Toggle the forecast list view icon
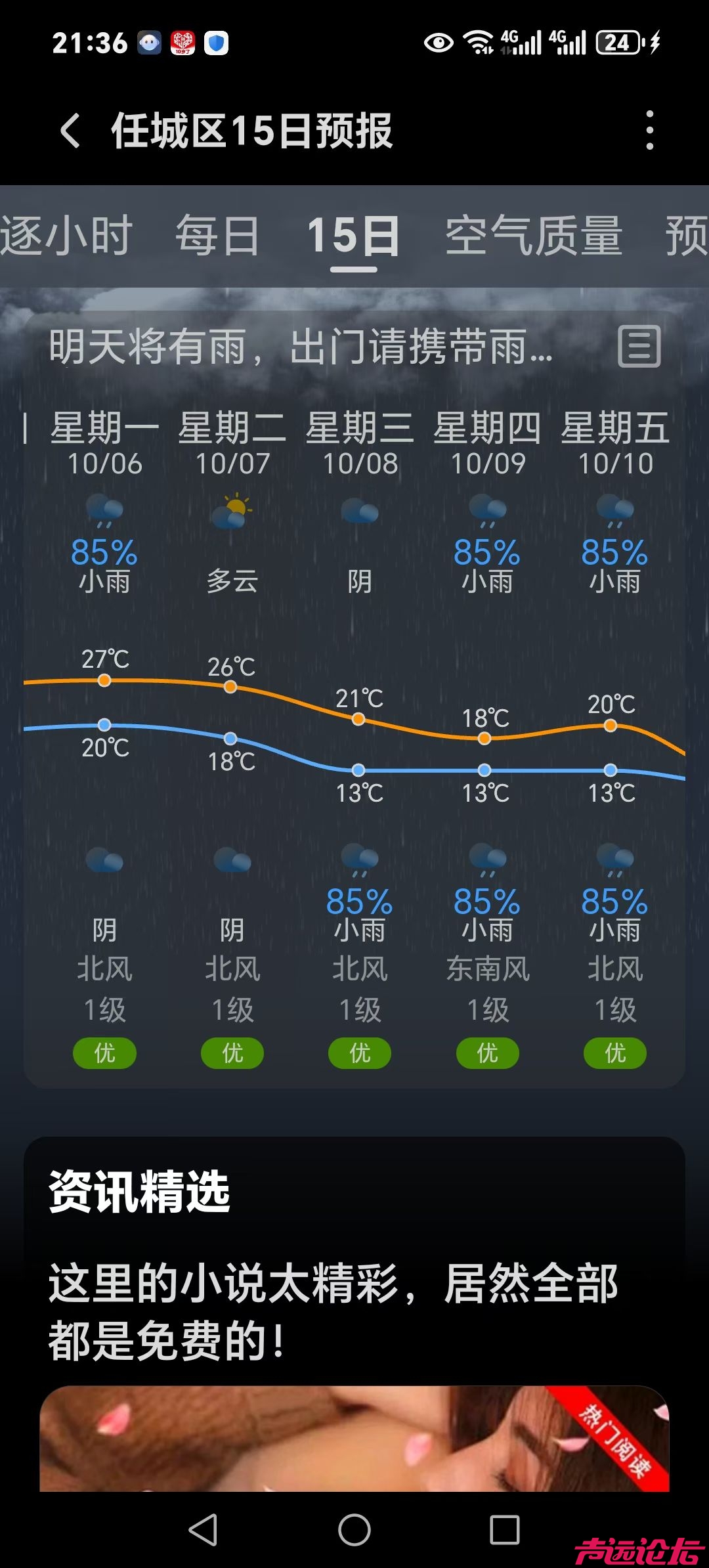Image resolution: width=709 pixels, height=1568 pixels. pos(639,346)
